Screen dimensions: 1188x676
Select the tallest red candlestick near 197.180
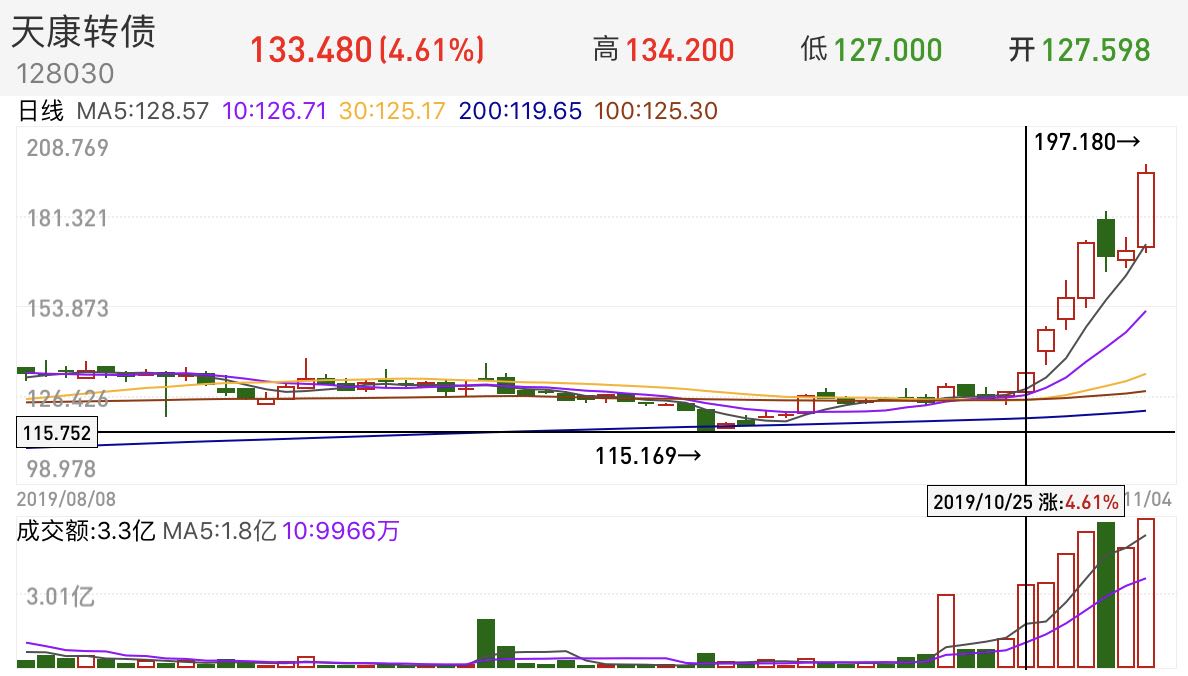(x=1146, y=209)
